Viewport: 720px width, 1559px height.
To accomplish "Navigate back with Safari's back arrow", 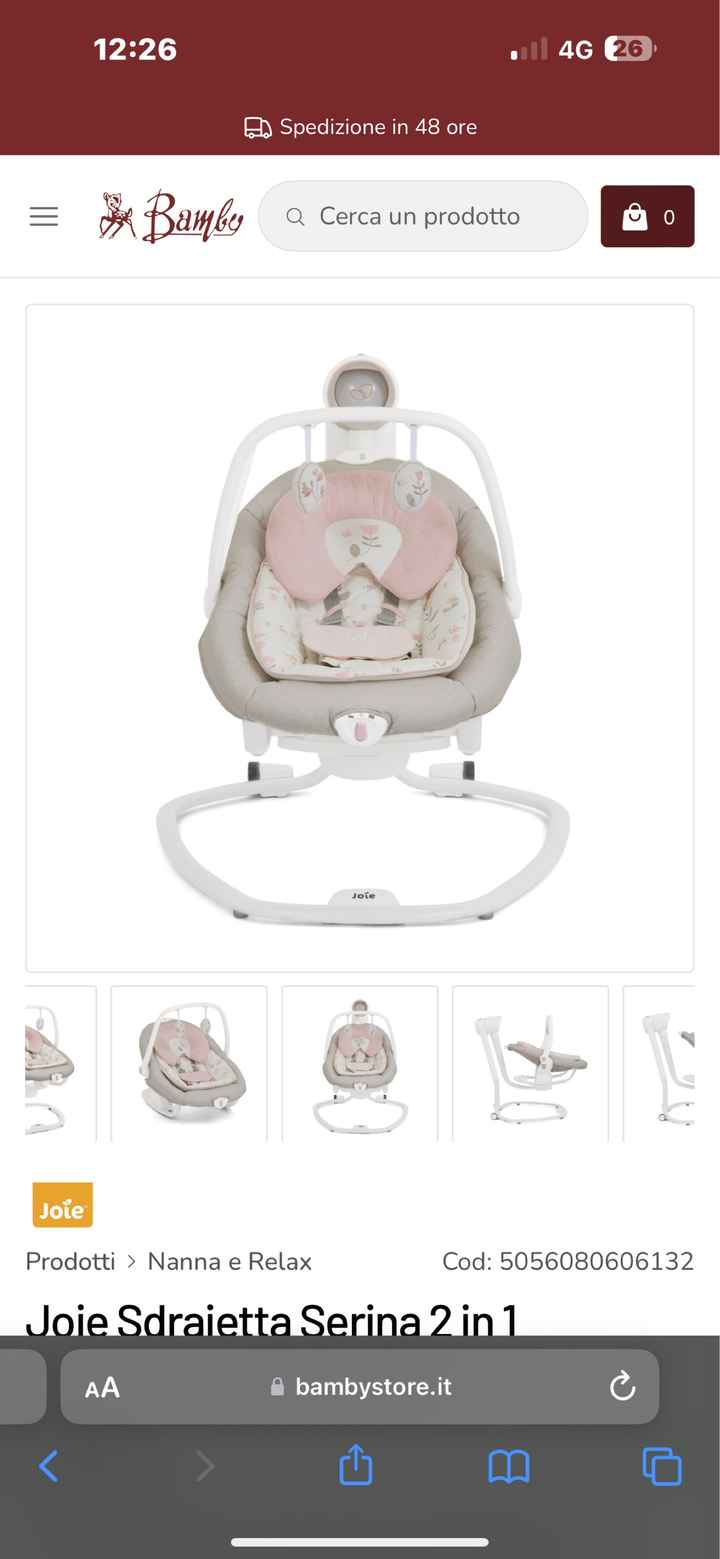I will pos(48,1466).
